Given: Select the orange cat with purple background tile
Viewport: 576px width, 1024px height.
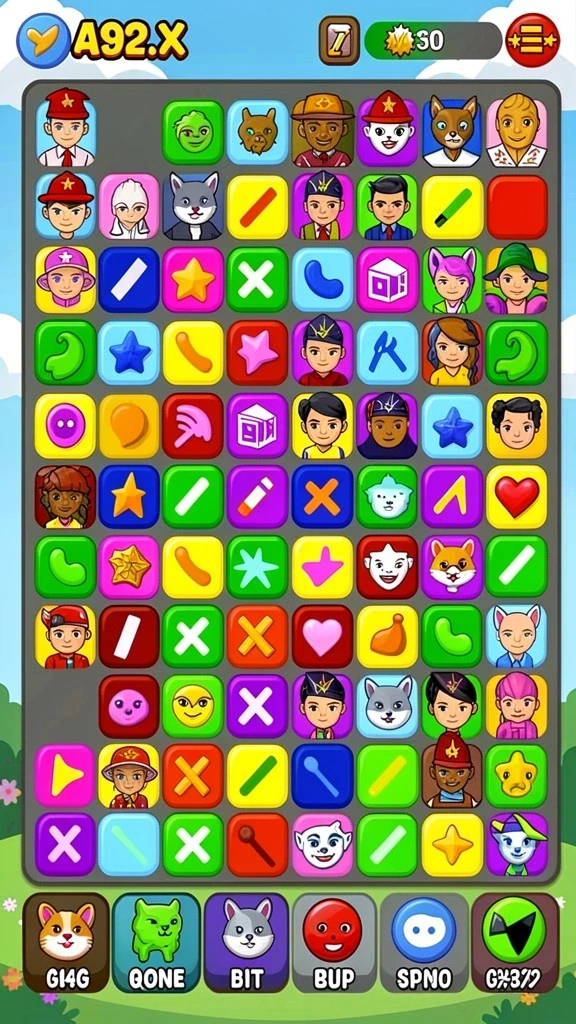Looking at the screenshot, I should click(452, 567).
